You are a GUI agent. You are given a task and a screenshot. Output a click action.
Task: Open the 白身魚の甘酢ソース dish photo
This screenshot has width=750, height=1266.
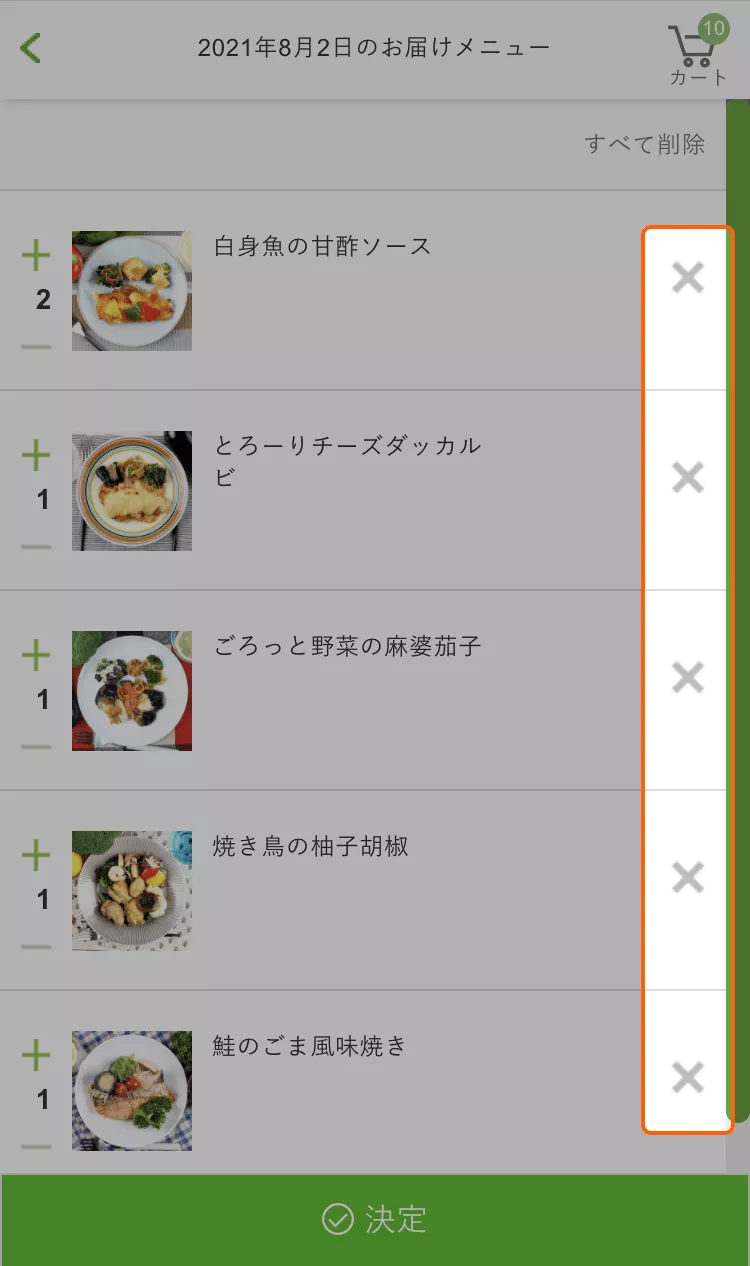point(132,291)
